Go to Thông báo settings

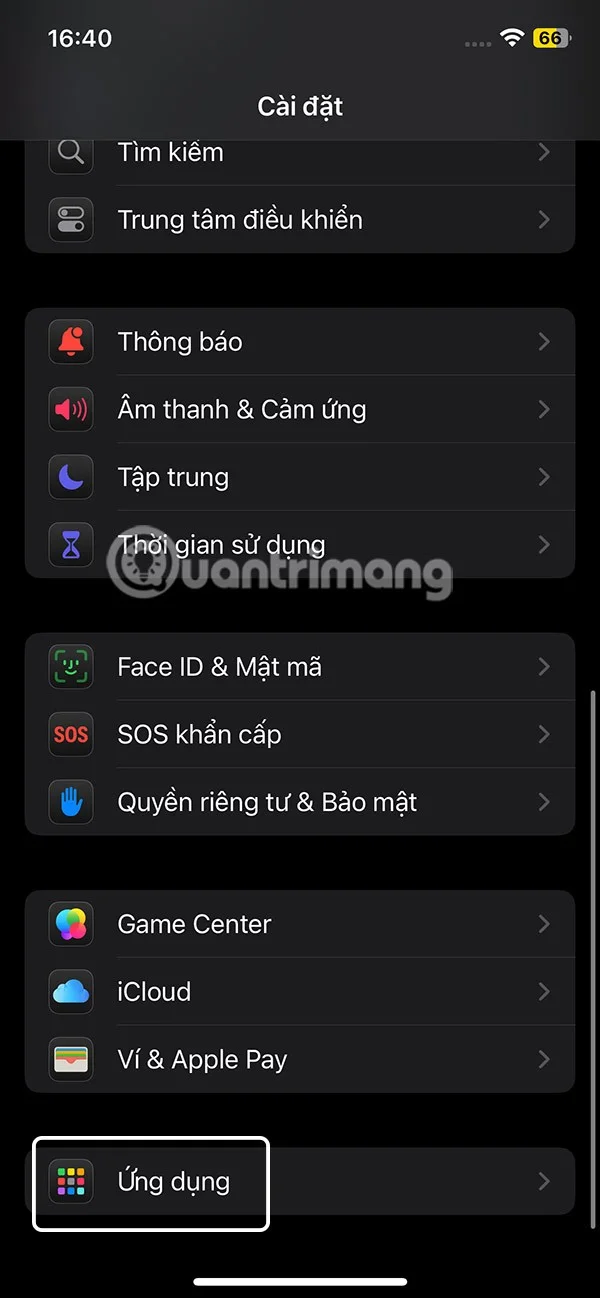(x=300, y=342)
